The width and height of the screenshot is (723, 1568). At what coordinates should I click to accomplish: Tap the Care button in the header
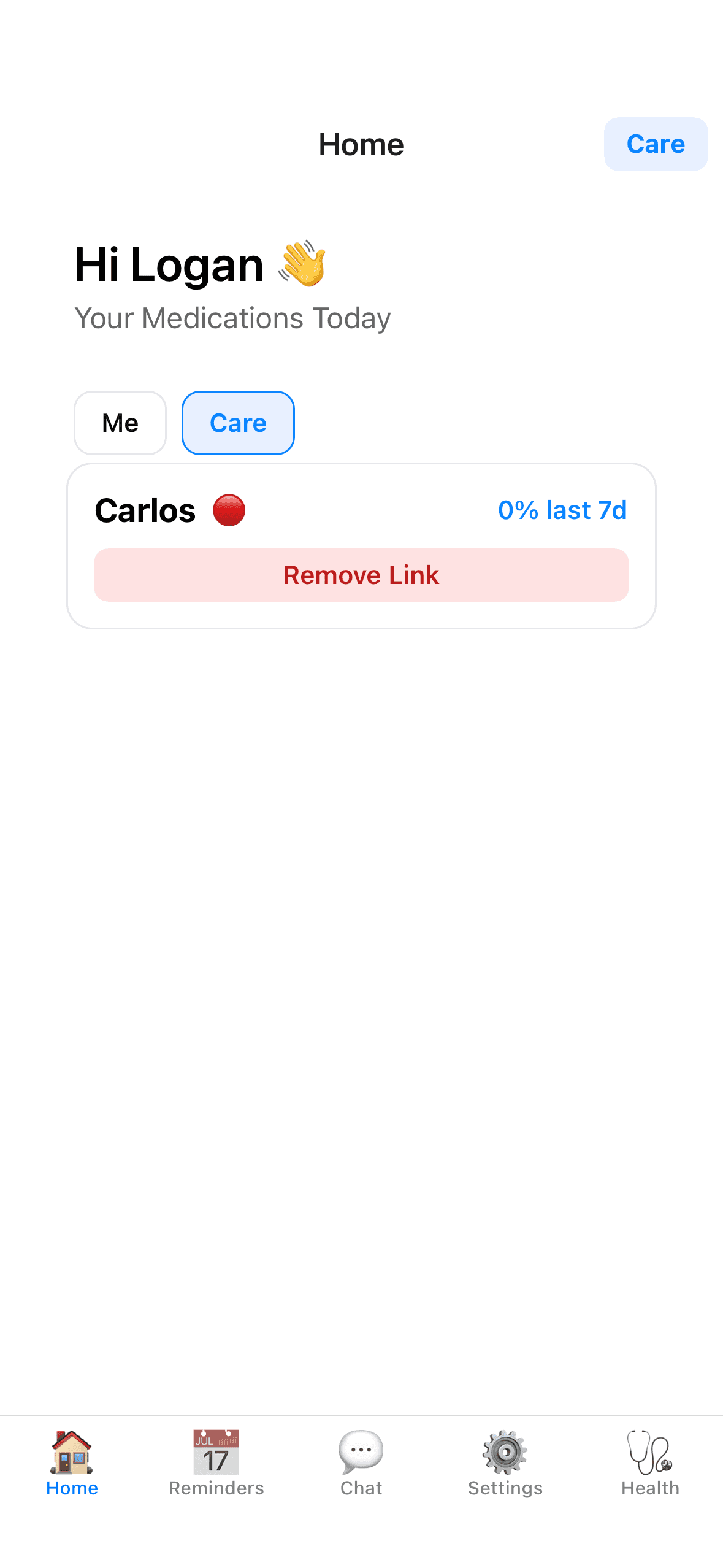point(655,144)
